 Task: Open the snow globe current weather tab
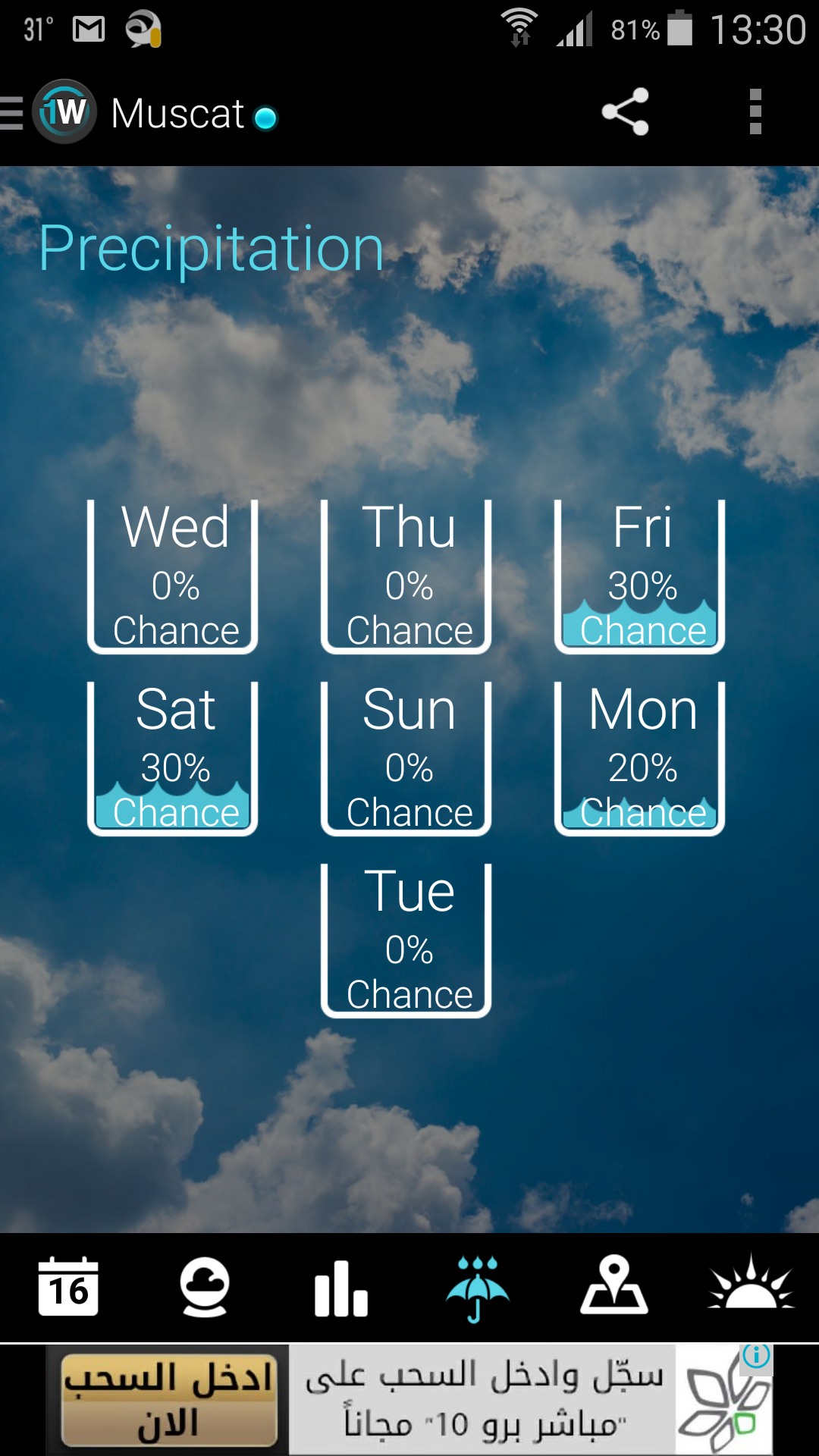click(205, 1287)
